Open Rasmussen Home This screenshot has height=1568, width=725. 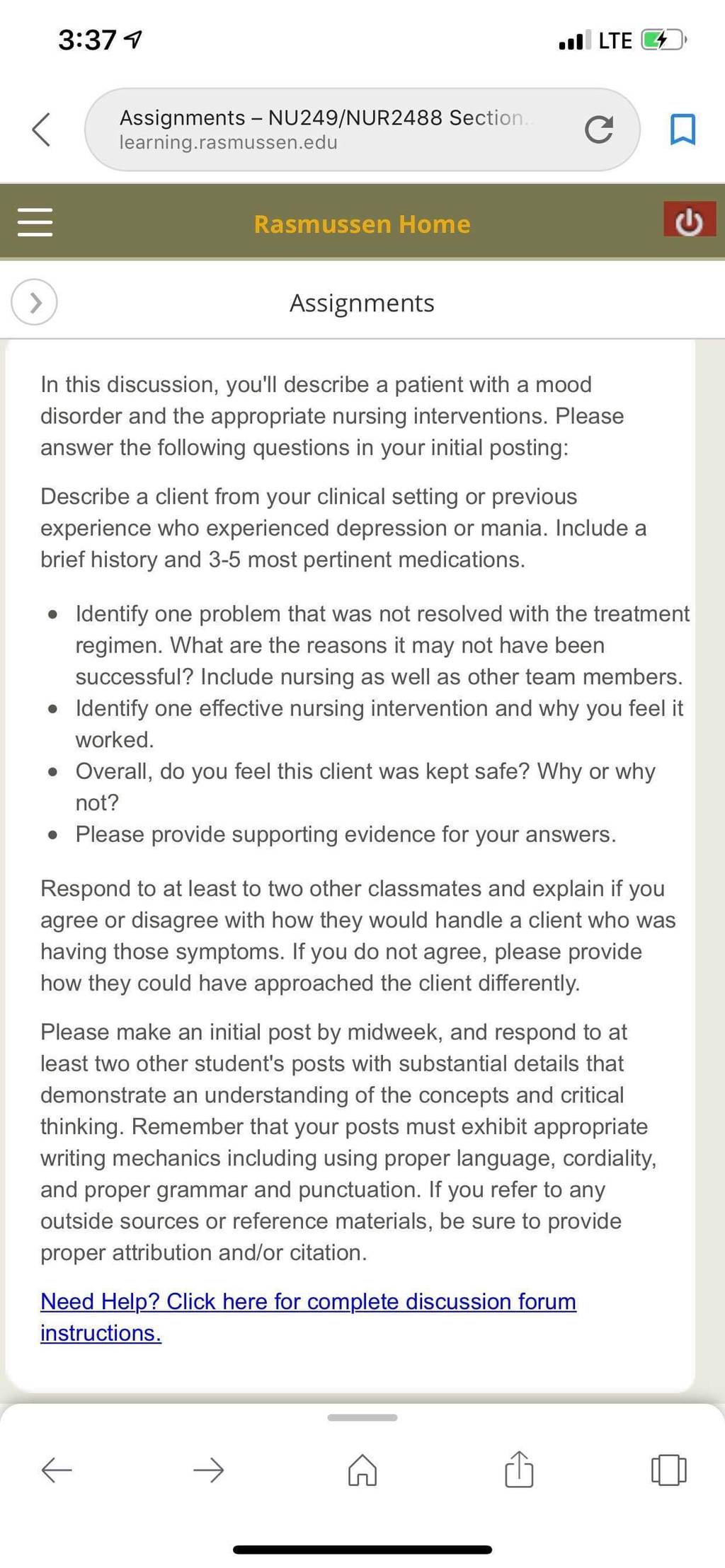coord(362,224)
